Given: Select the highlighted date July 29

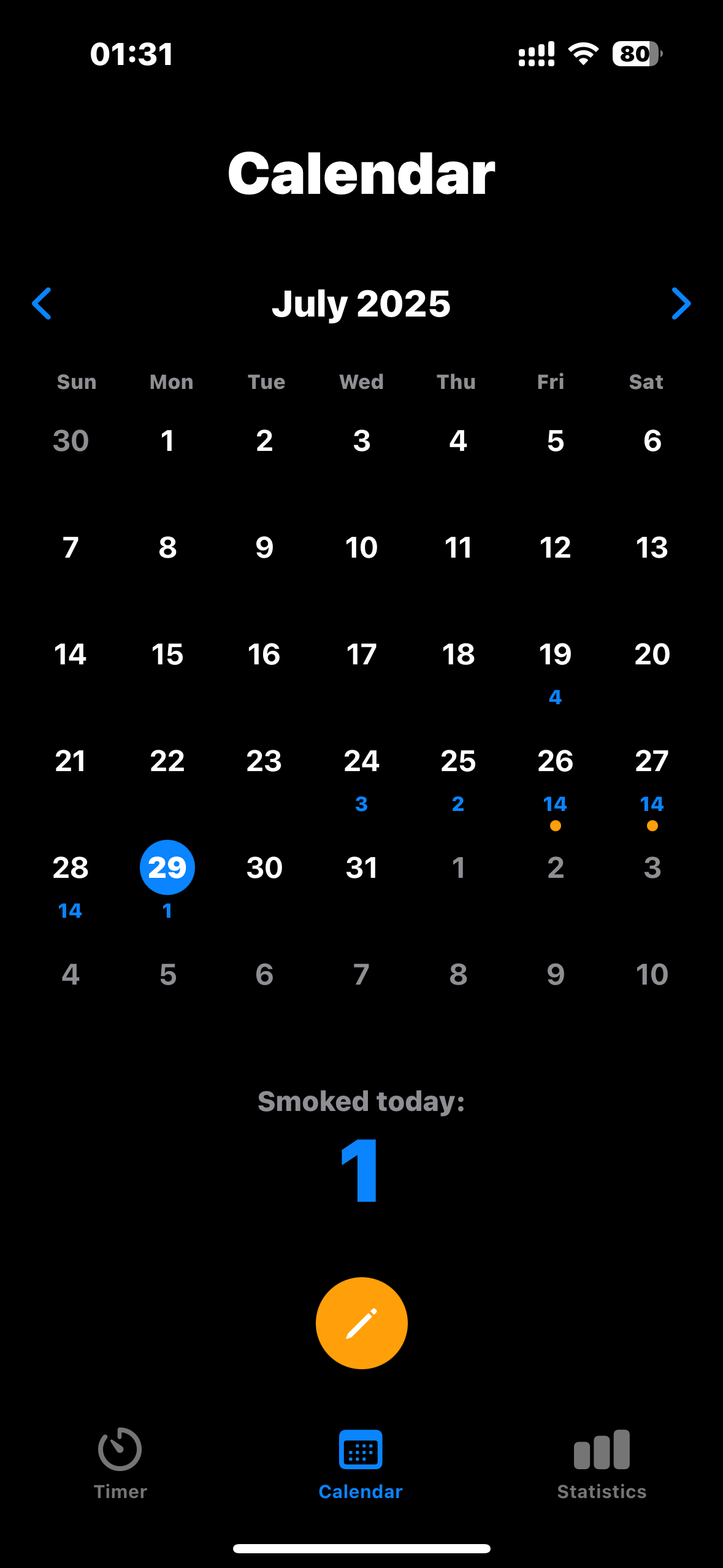Looking at the screenshot, I should click(x=167, y=866).
